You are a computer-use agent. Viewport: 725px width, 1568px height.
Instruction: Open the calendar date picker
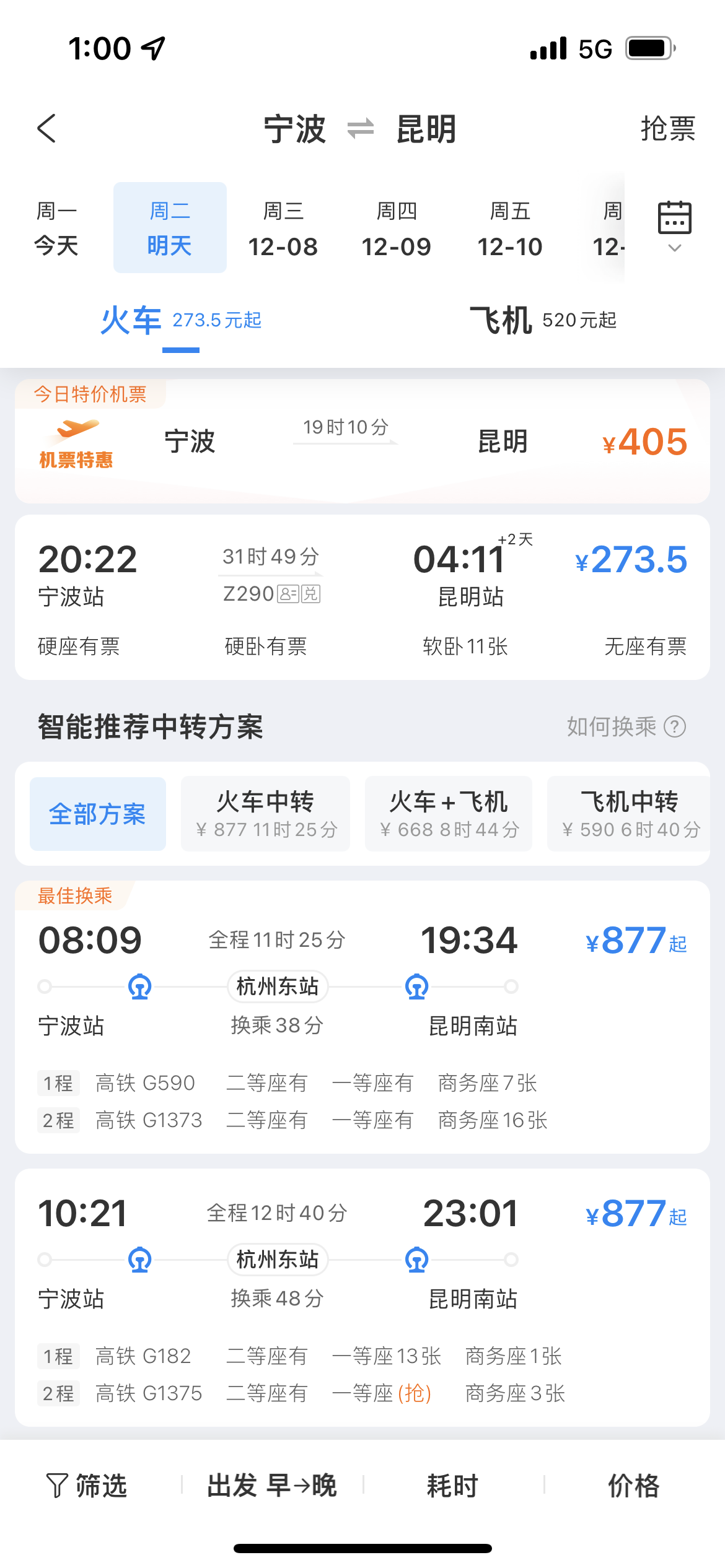pos(675,226)
